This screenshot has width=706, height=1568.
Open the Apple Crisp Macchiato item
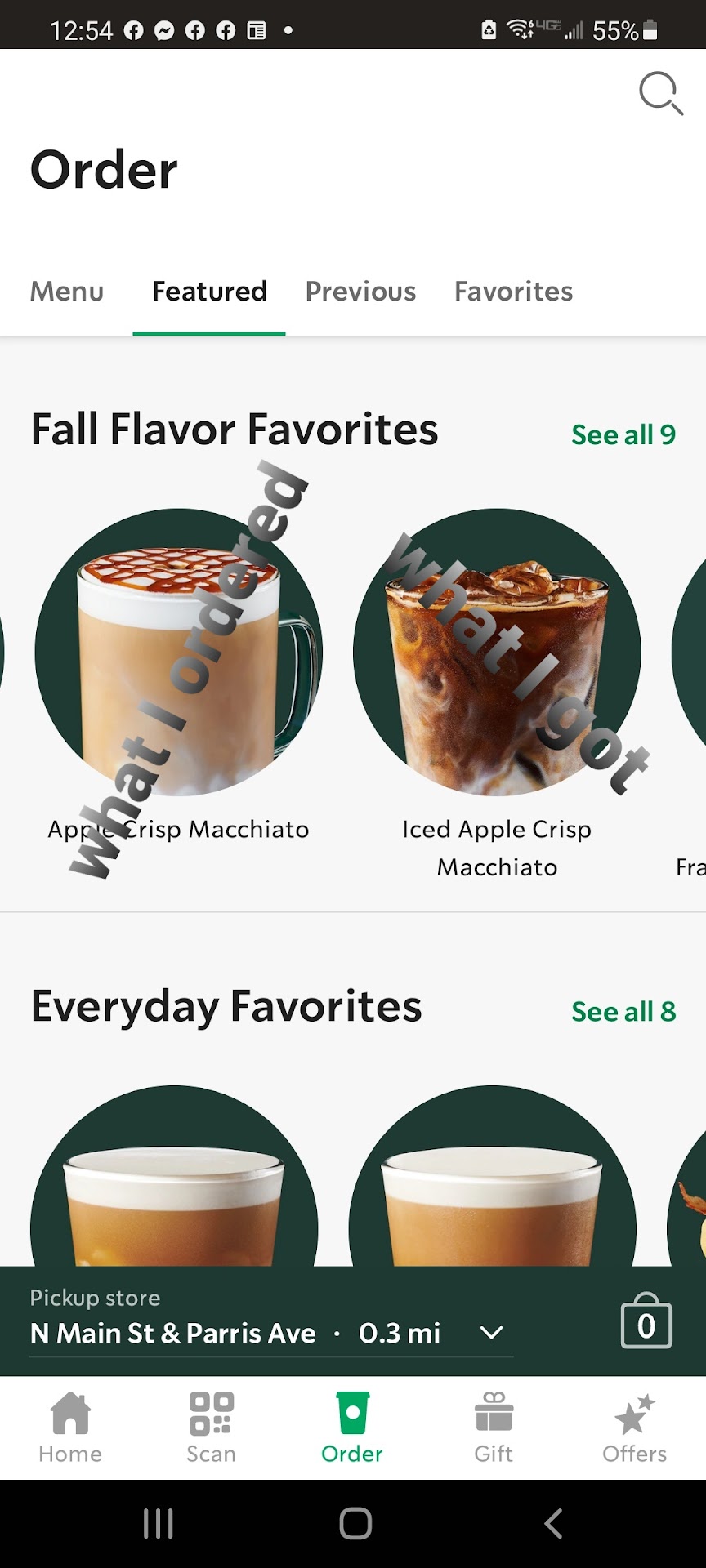pos(178,653)
